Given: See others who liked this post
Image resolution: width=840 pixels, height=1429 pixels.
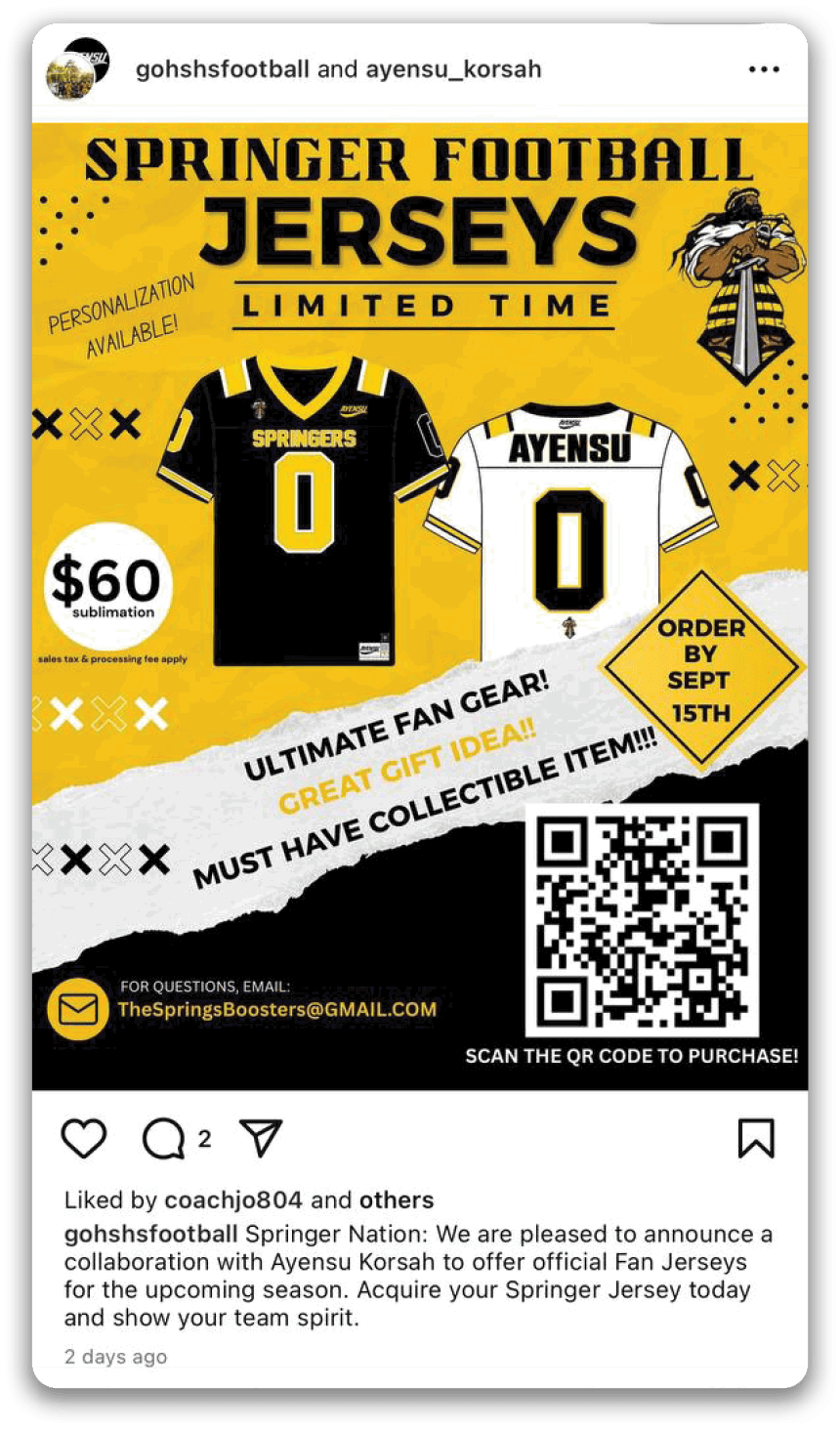Looking at the screenshot, I should 397,1199.
